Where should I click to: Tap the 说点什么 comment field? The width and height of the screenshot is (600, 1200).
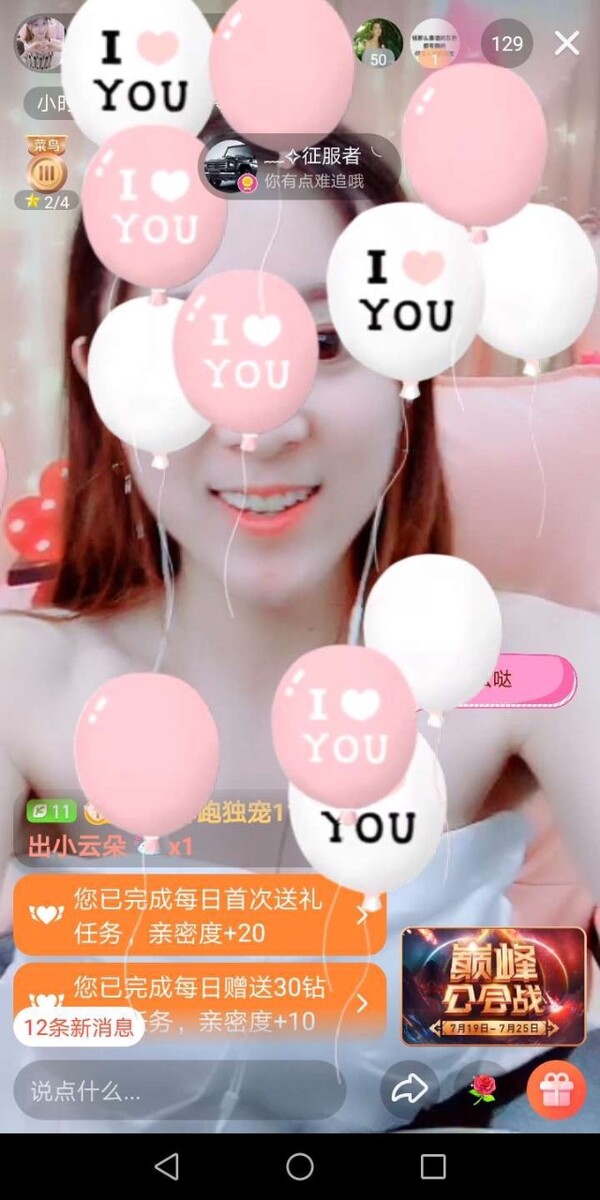pyautogui.click(x=180, y=1091)
